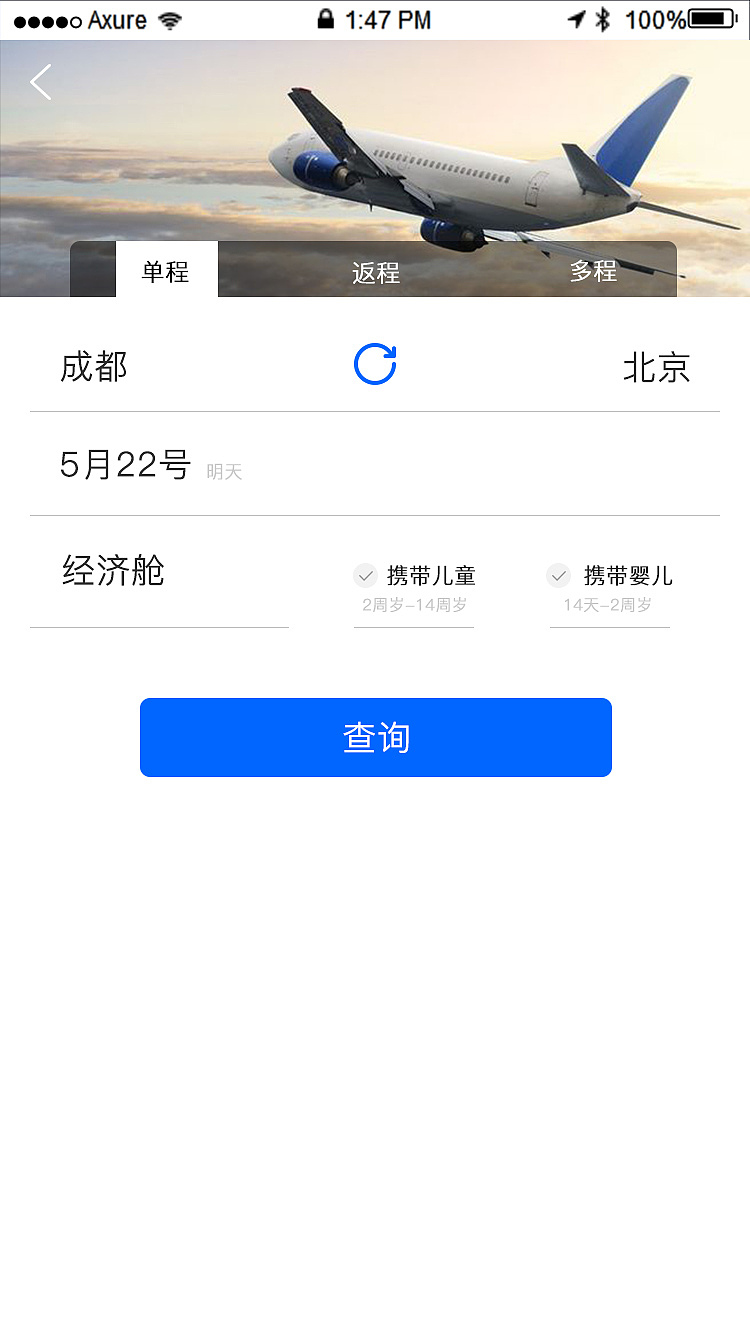Switch to the 多程 tab
750x1334 pixels.
(x=594, y=270)
